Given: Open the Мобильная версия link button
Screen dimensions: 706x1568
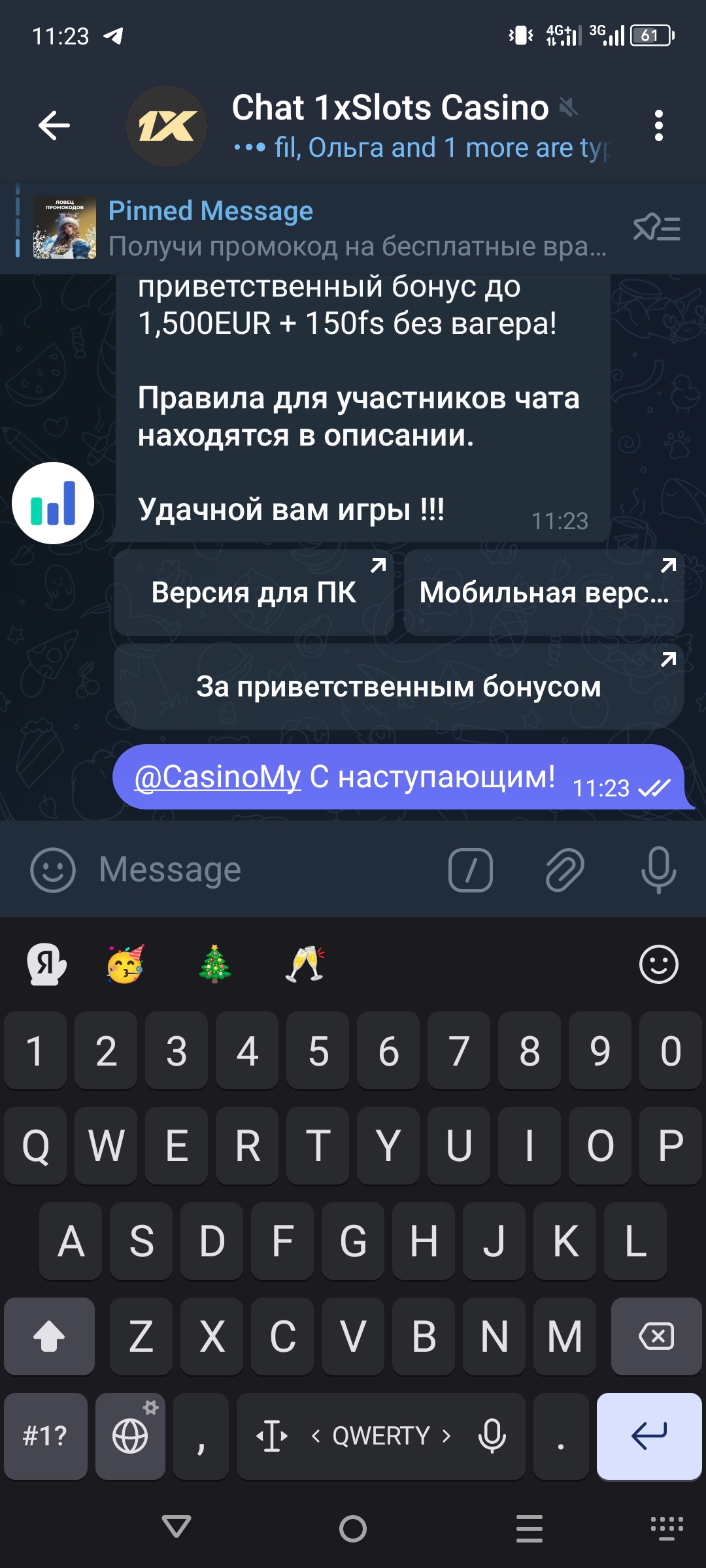Looking at the screenshot, I should (544, 593).
